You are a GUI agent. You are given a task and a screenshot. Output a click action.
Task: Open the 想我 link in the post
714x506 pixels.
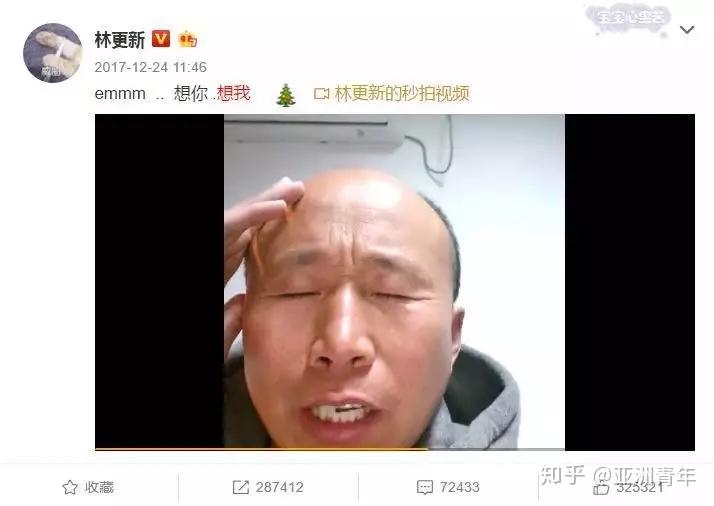[x=233, y=93]
